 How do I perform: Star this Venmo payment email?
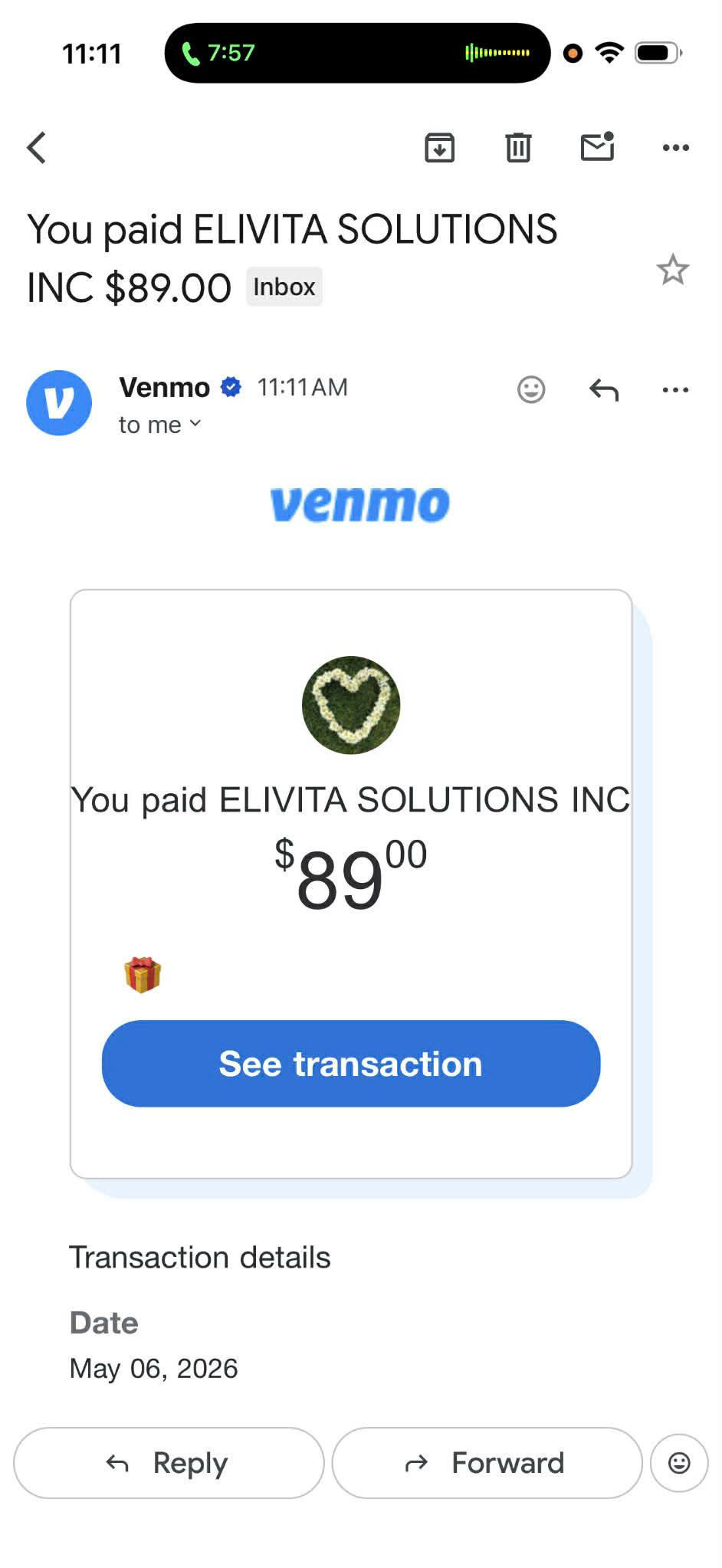point(672,270)
